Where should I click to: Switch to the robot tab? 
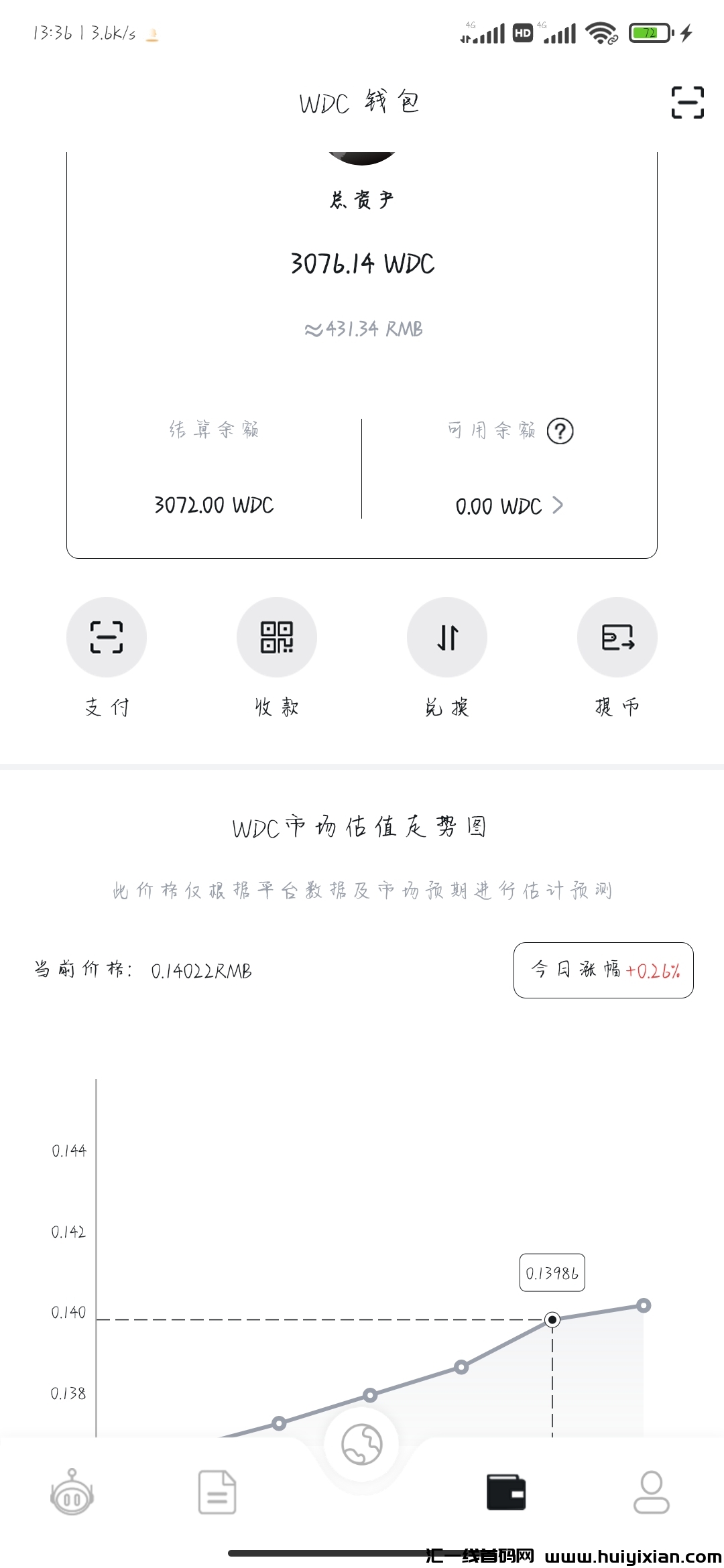click(x=72, y=1492)
